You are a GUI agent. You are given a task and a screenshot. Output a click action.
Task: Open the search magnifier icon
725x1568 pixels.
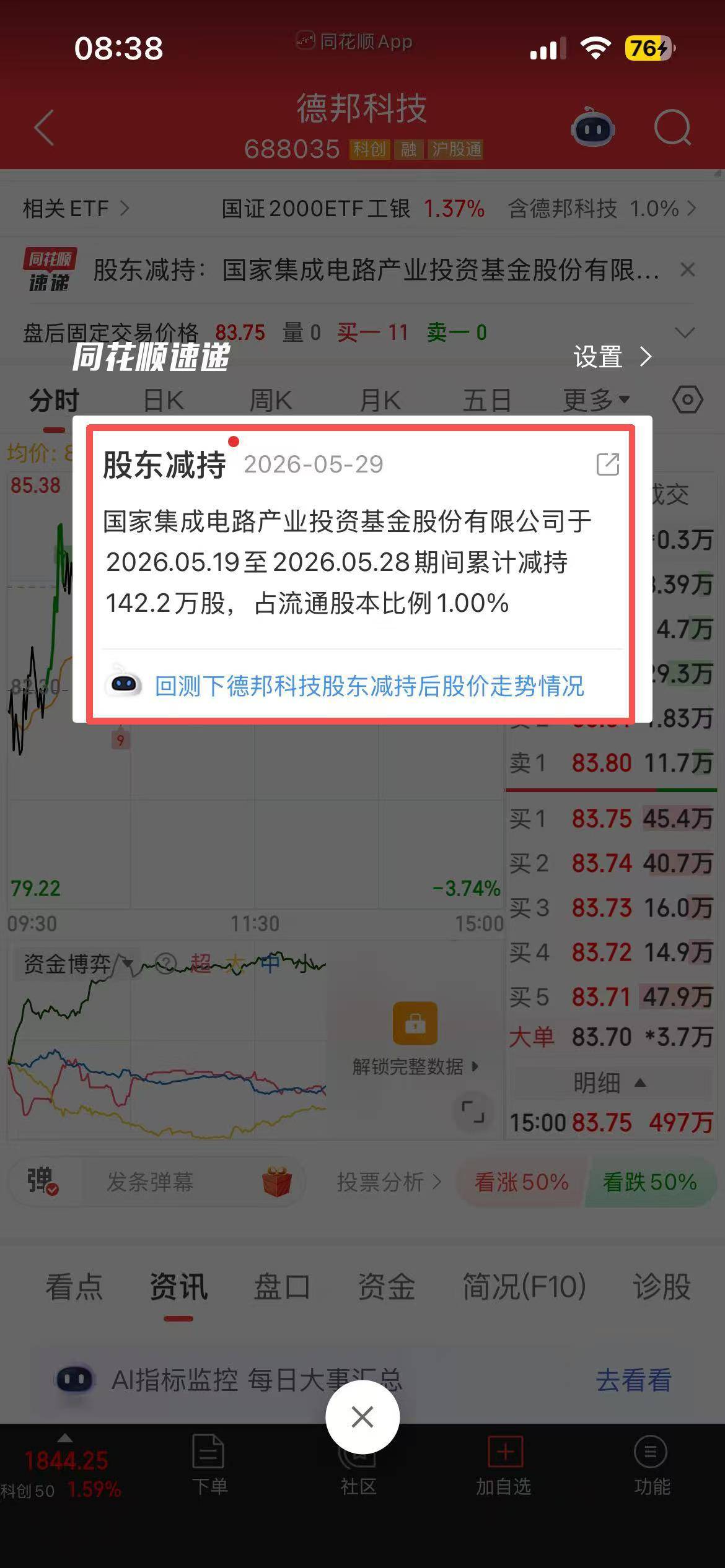click(x=672, y=128)
